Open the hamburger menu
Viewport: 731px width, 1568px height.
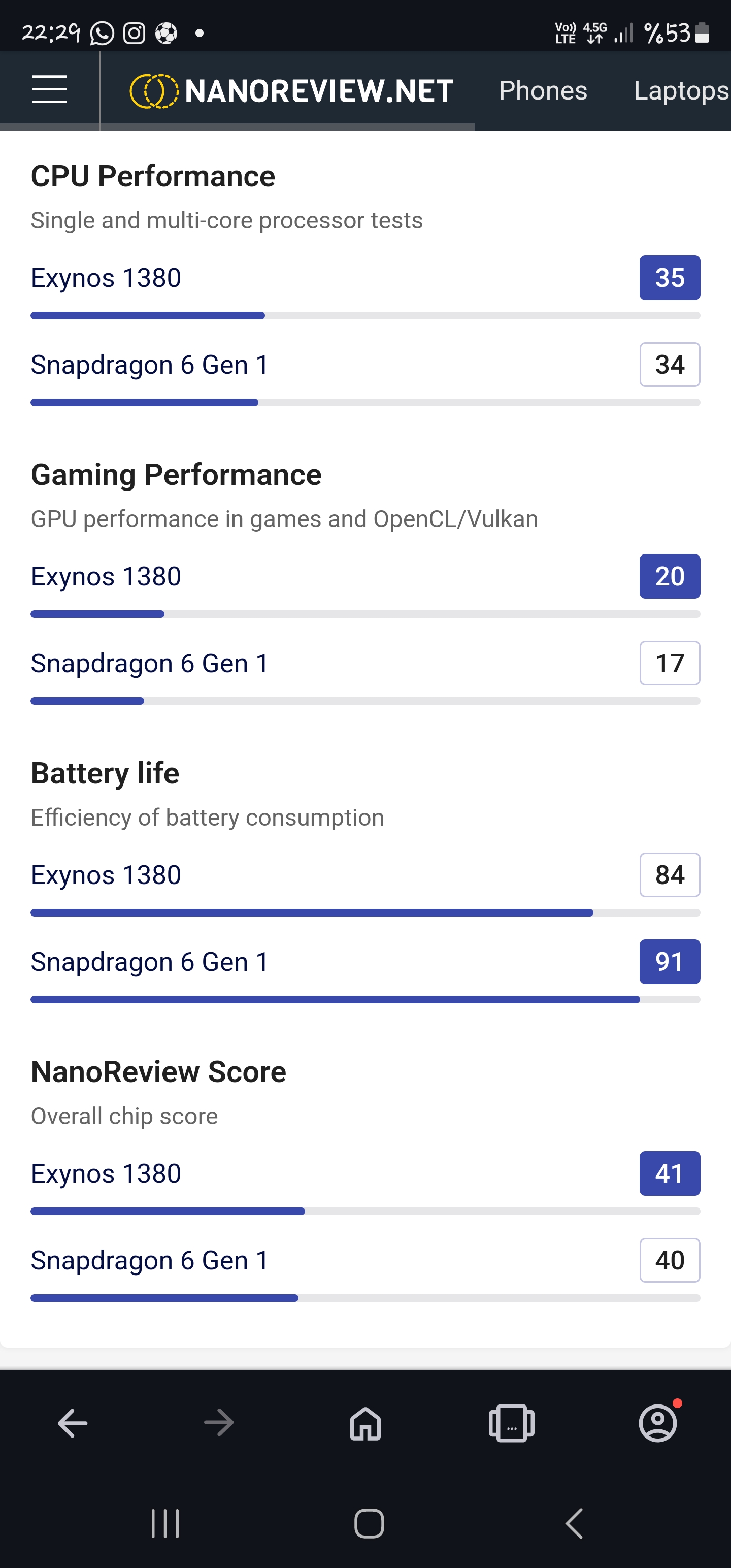click(x=49, y=89)
